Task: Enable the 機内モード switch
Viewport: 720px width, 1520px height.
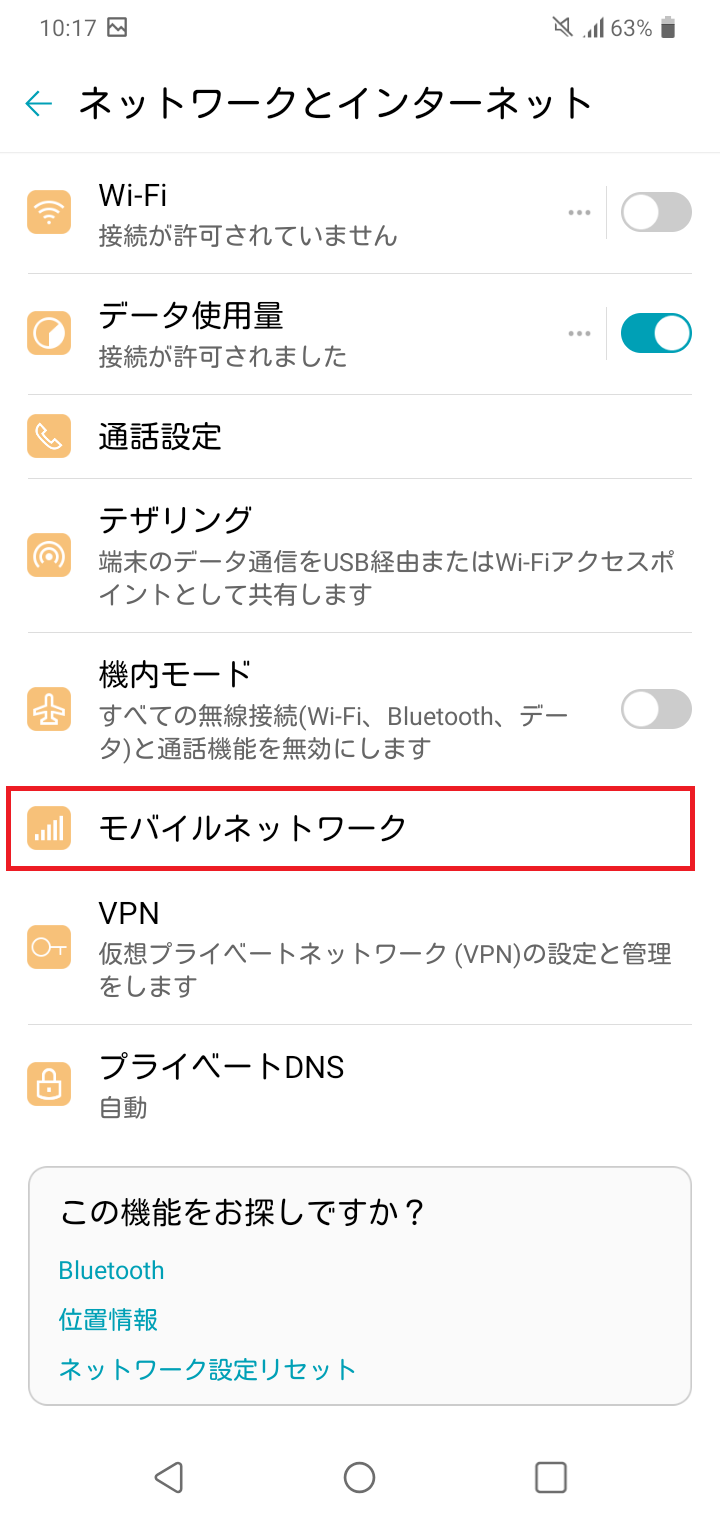Action: [x=656, y=709]
